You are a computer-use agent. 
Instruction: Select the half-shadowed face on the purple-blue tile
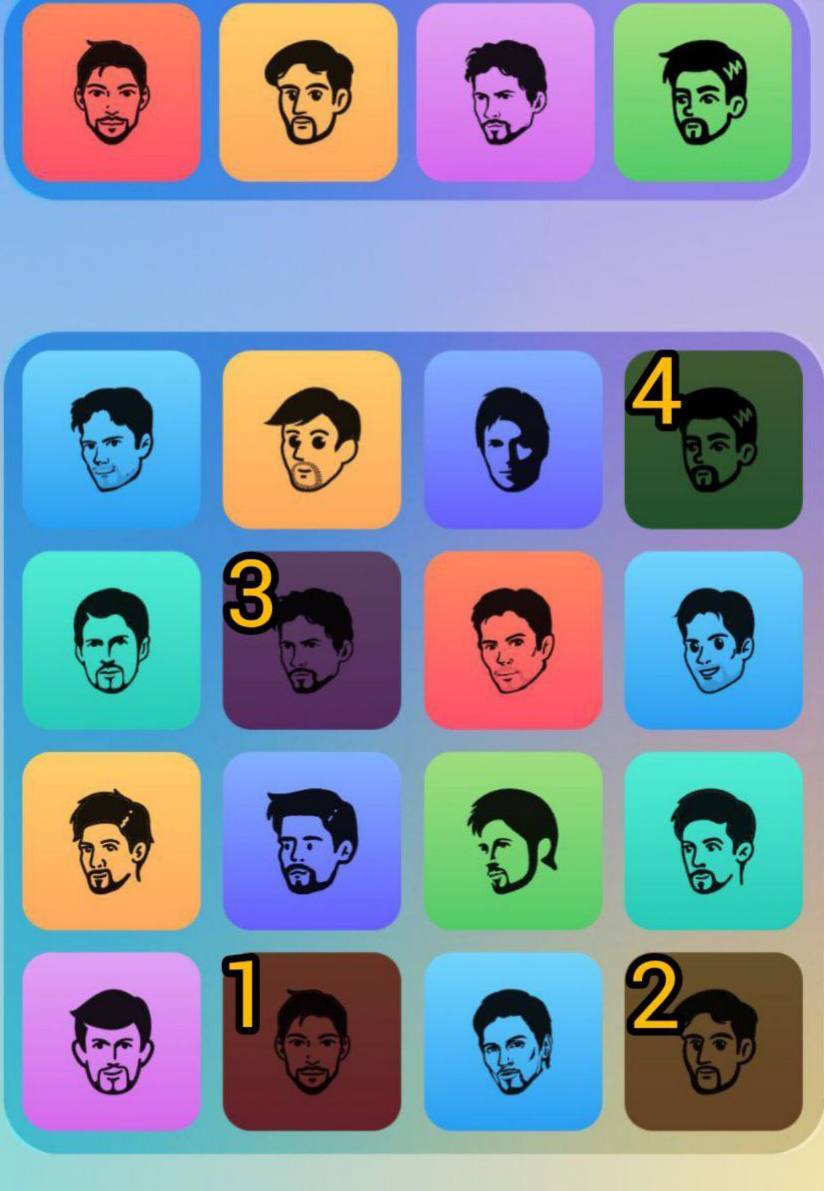pos(513,439)
